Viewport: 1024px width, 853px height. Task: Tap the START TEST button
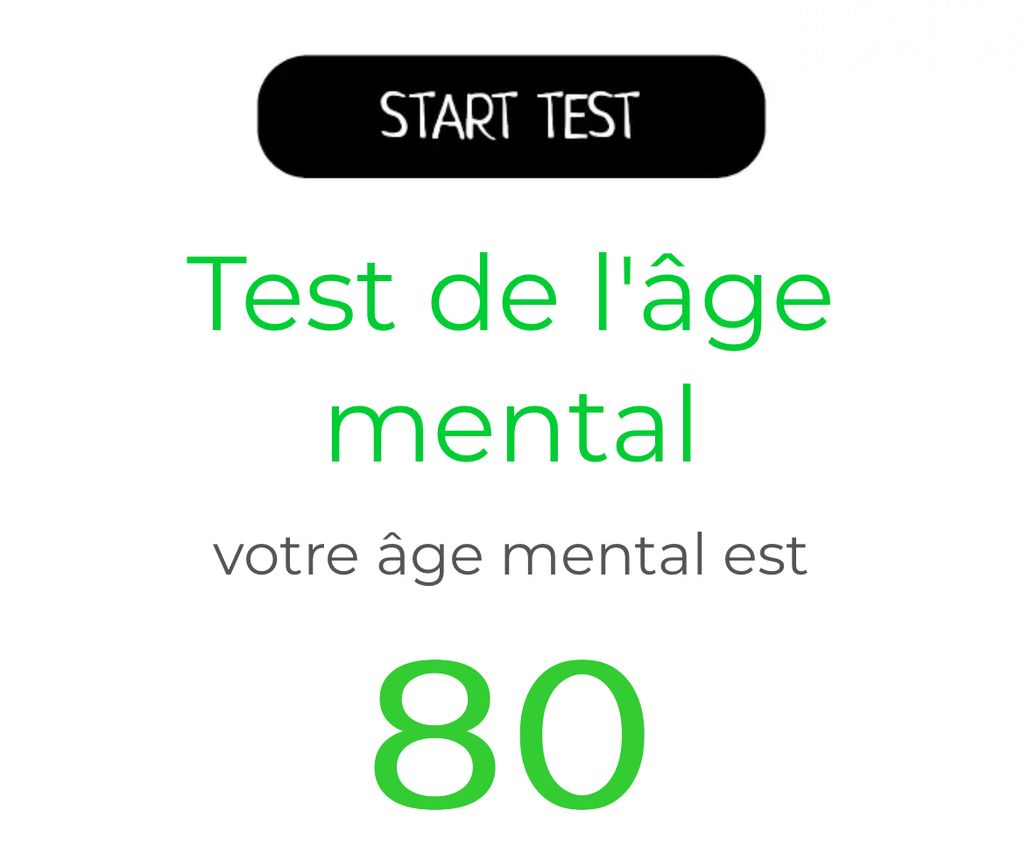coord(511,116)
